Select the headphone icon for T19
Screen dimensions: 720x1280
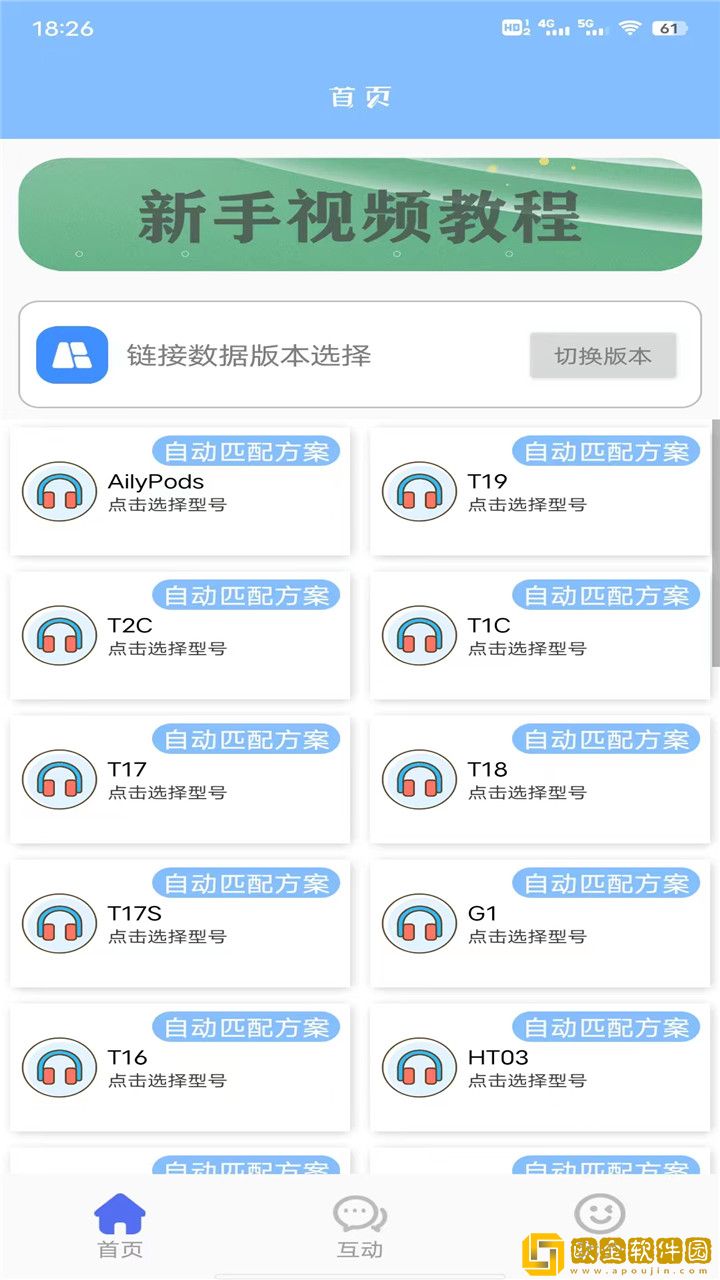point(418,491)
